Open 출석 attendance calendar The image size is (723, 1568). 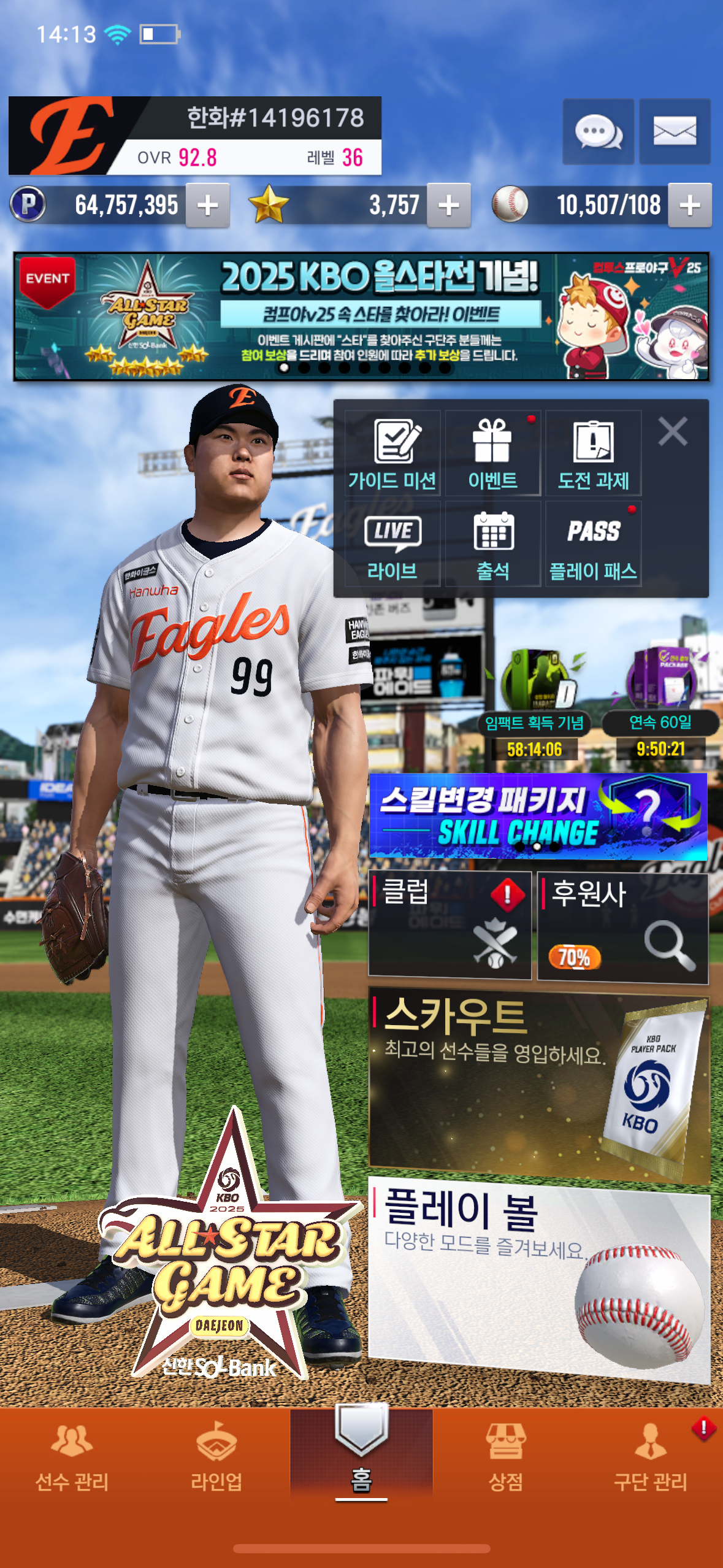click(x=492, y=544)
